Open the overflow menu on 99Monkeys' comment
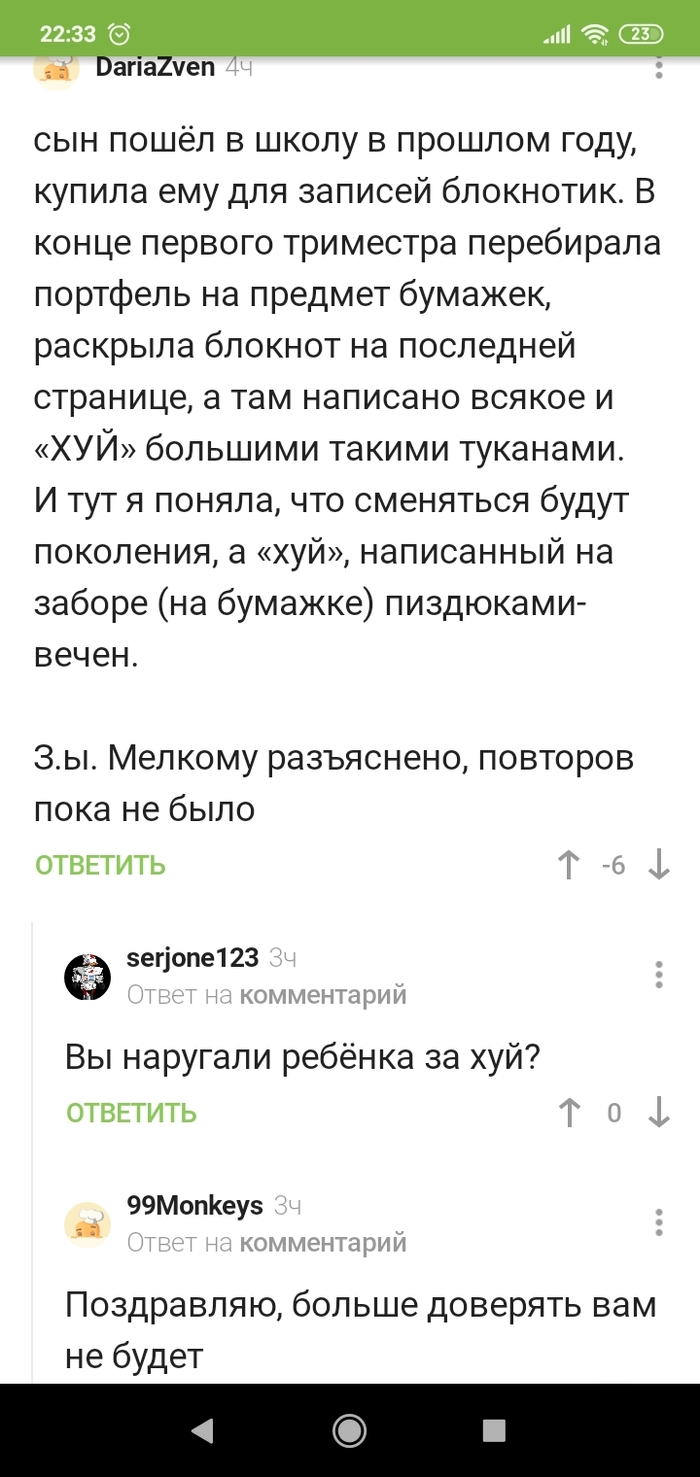 (x=658, y=1222)
